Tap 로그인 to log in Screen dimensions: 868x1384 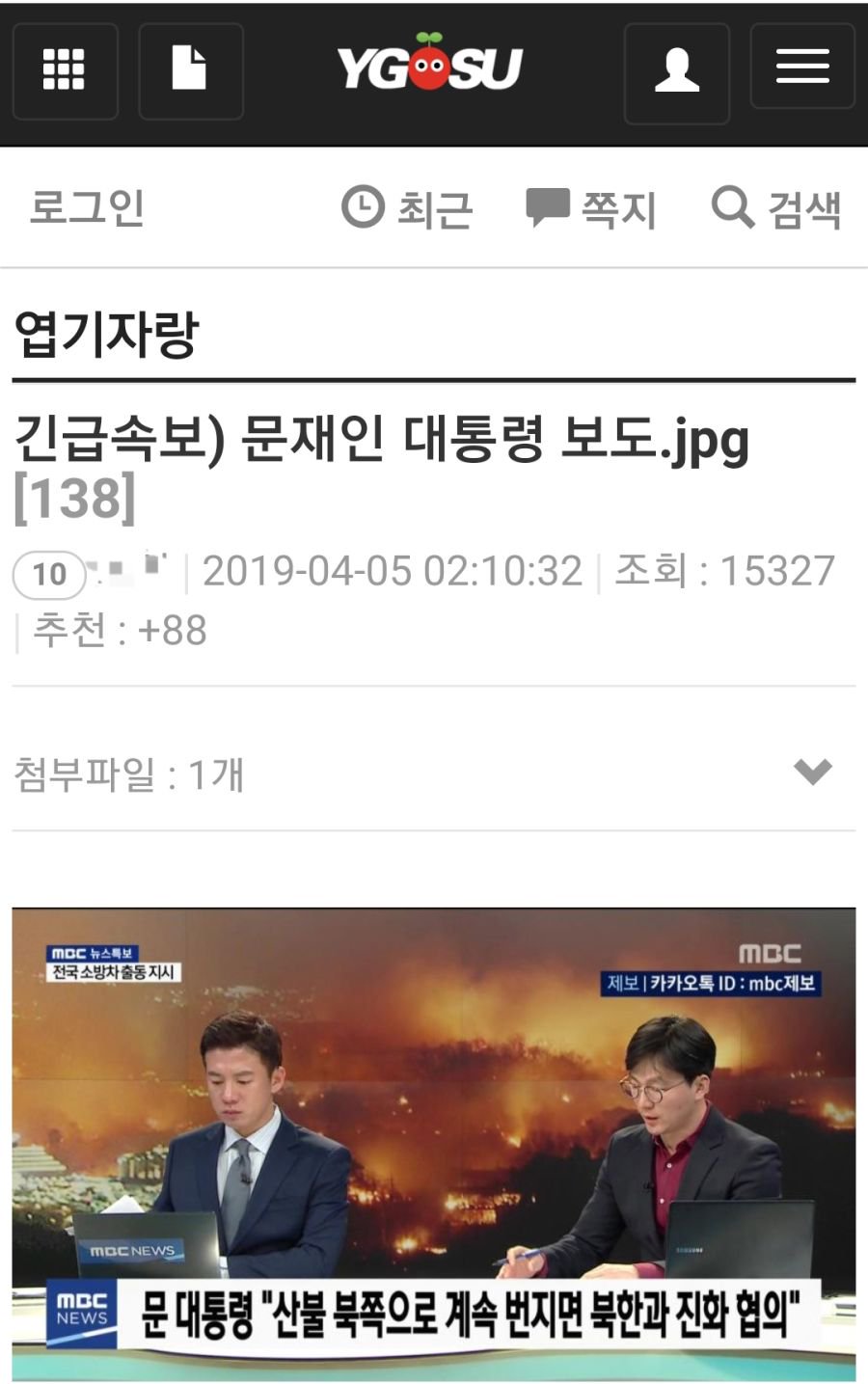tap(87, 207)
